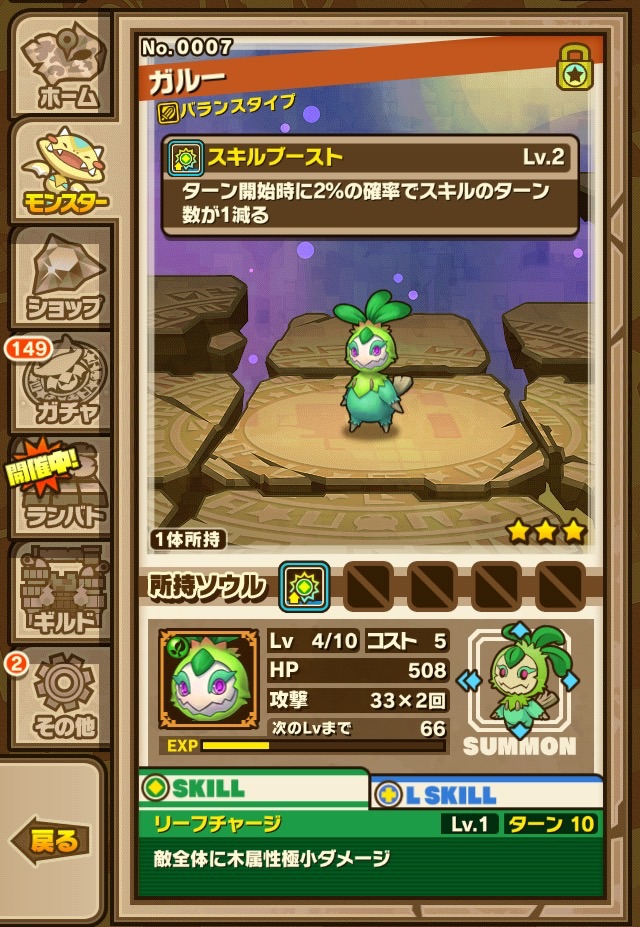Switch to the モンスター tab

[x=62, y=170]
